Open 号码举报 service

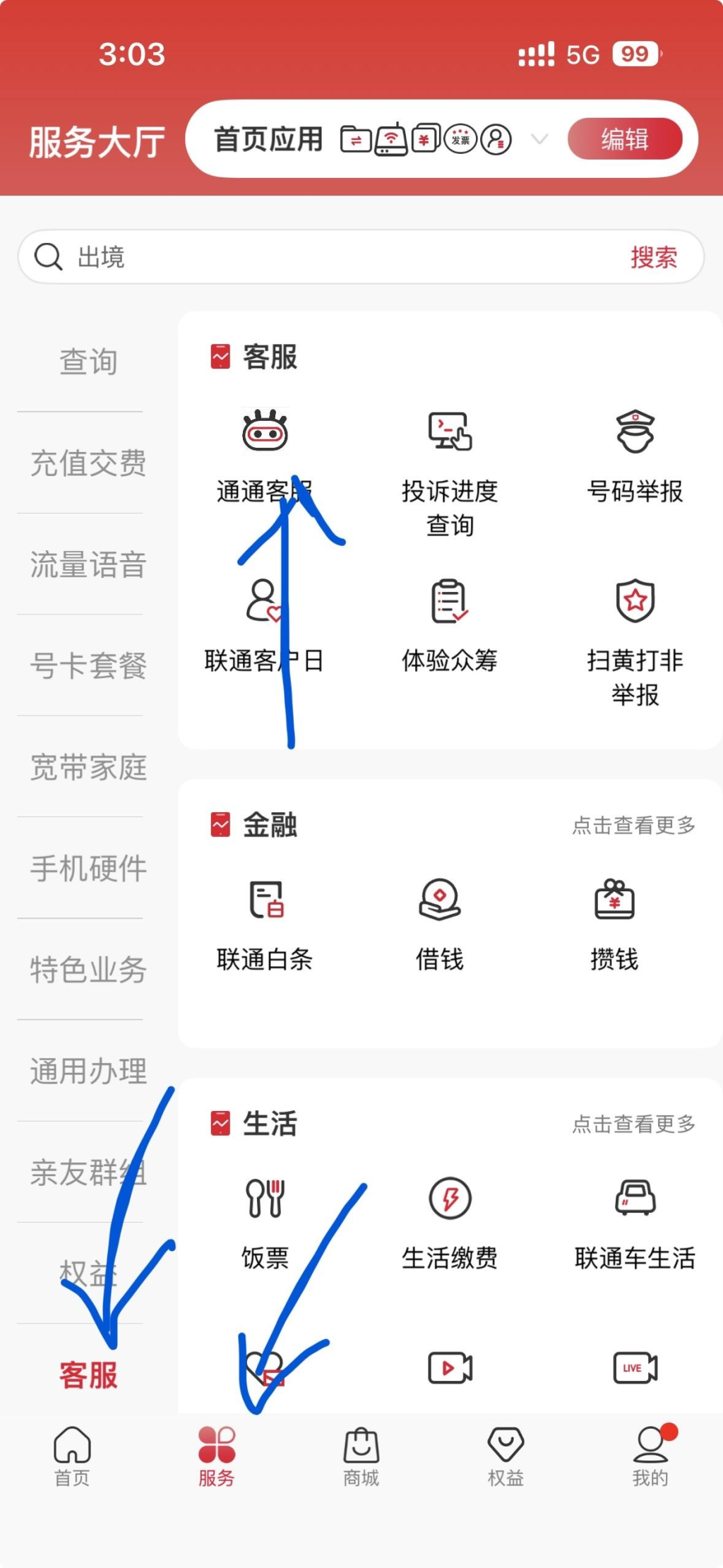(x=635, y=456)
